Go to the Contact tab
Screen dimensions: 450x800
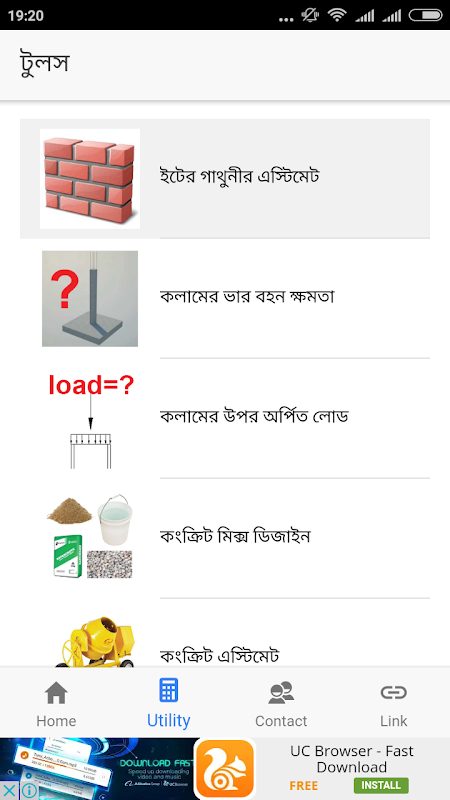tap(281, 703)
